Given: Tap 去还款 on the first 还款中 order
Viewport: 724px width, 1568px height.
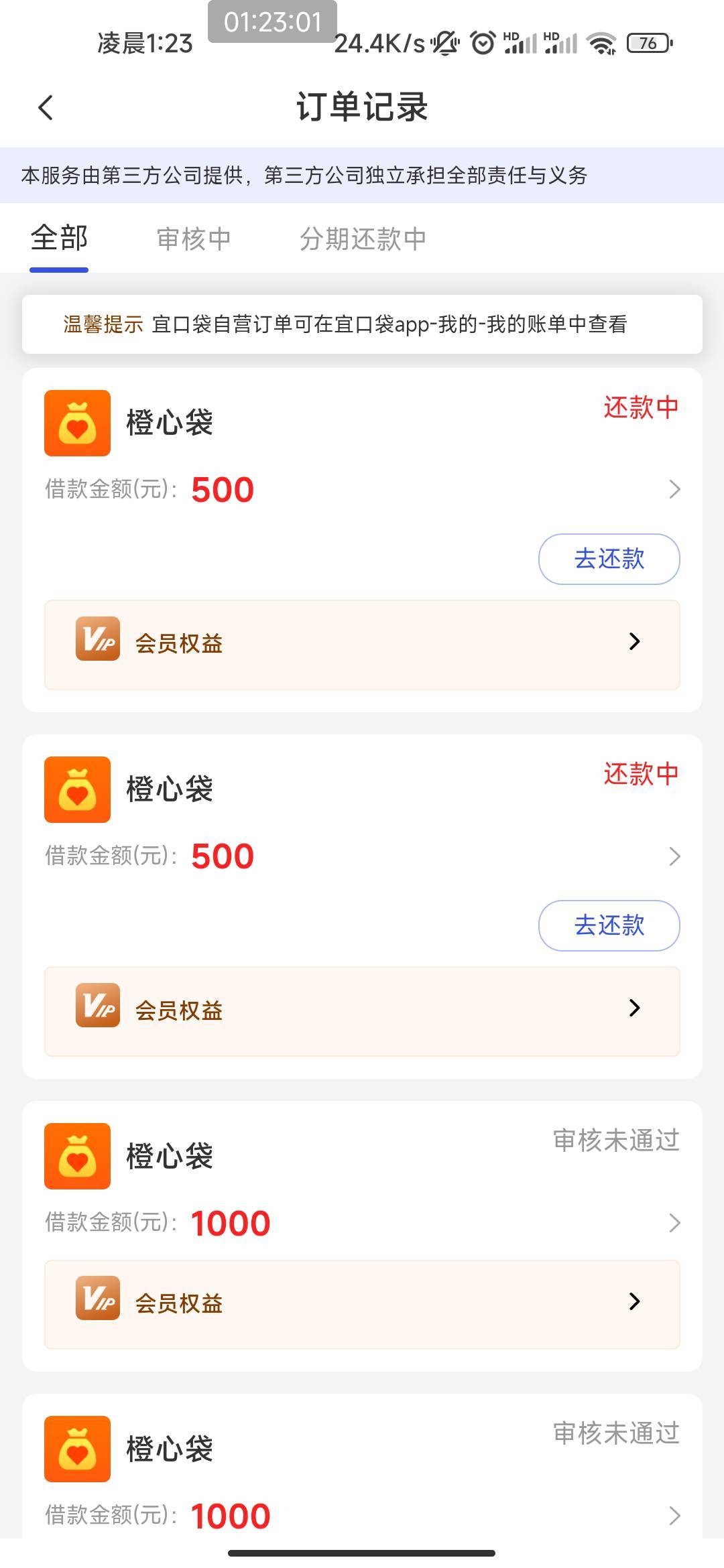Looking at the screenshot, I should [x=609, y=559].
